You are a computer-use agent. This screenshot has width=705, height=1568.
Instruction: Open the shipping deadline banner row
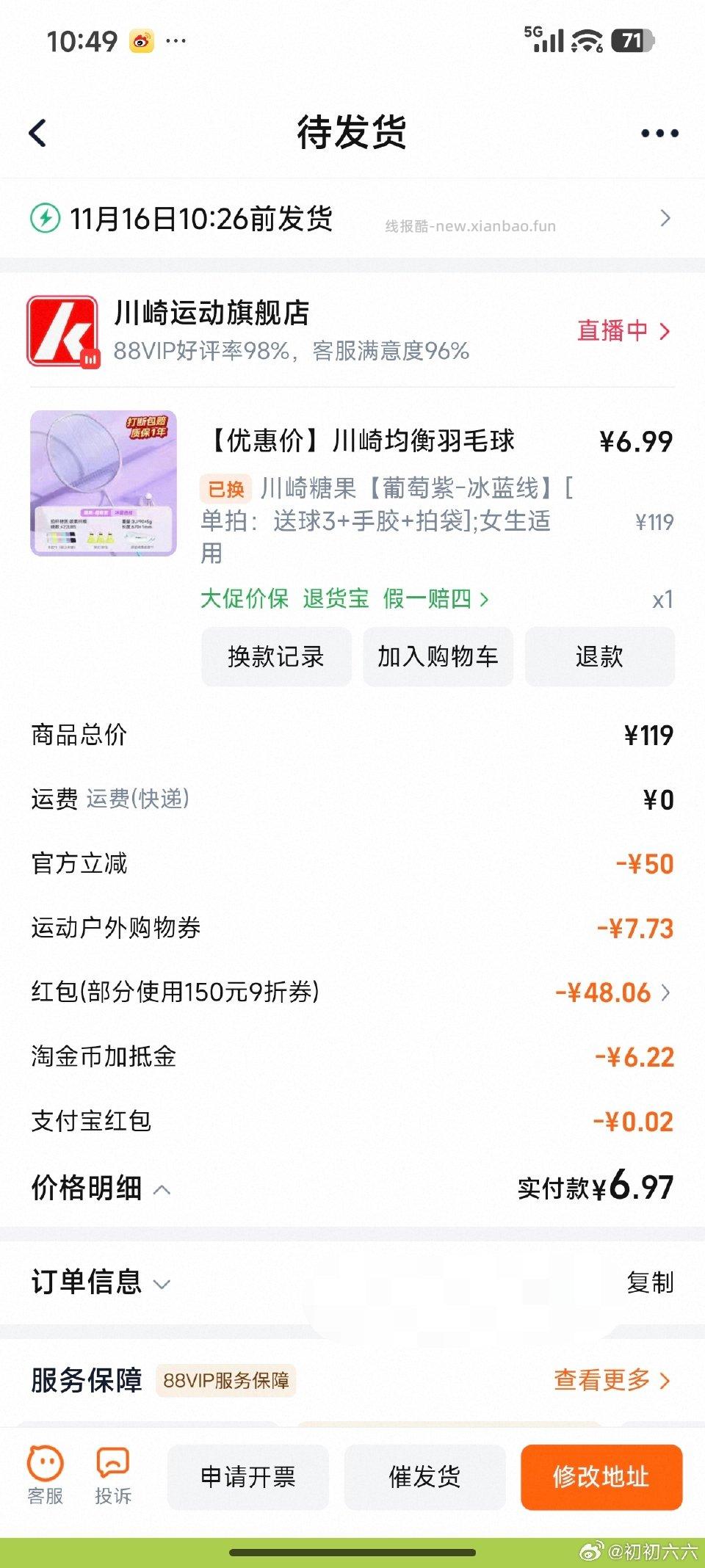tap(352, 218)
